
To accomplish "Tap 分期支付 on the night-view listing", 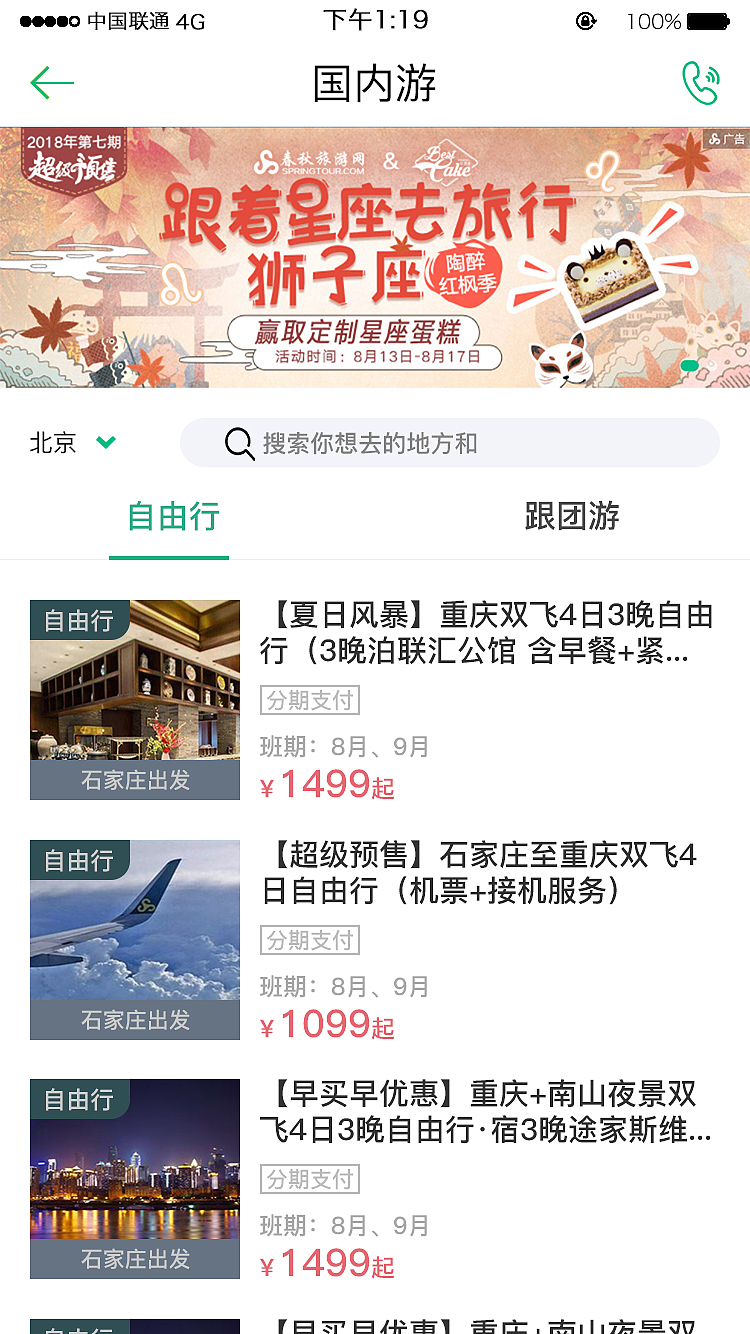I will tap(309, 1179).
